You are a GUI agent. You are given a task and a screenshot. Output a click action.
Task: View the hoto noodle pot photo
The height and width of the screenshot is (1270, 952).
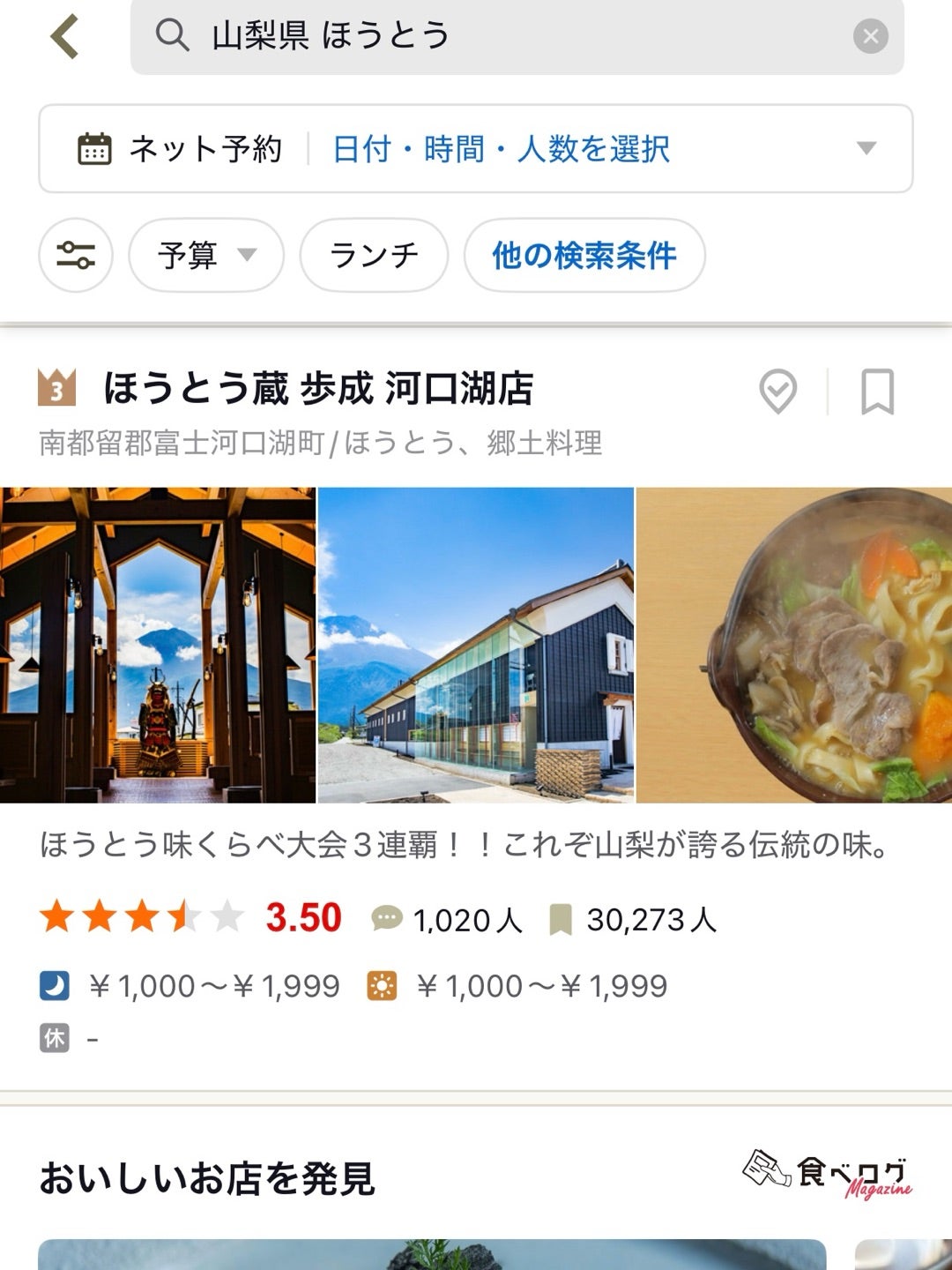[x=794, y=645]
